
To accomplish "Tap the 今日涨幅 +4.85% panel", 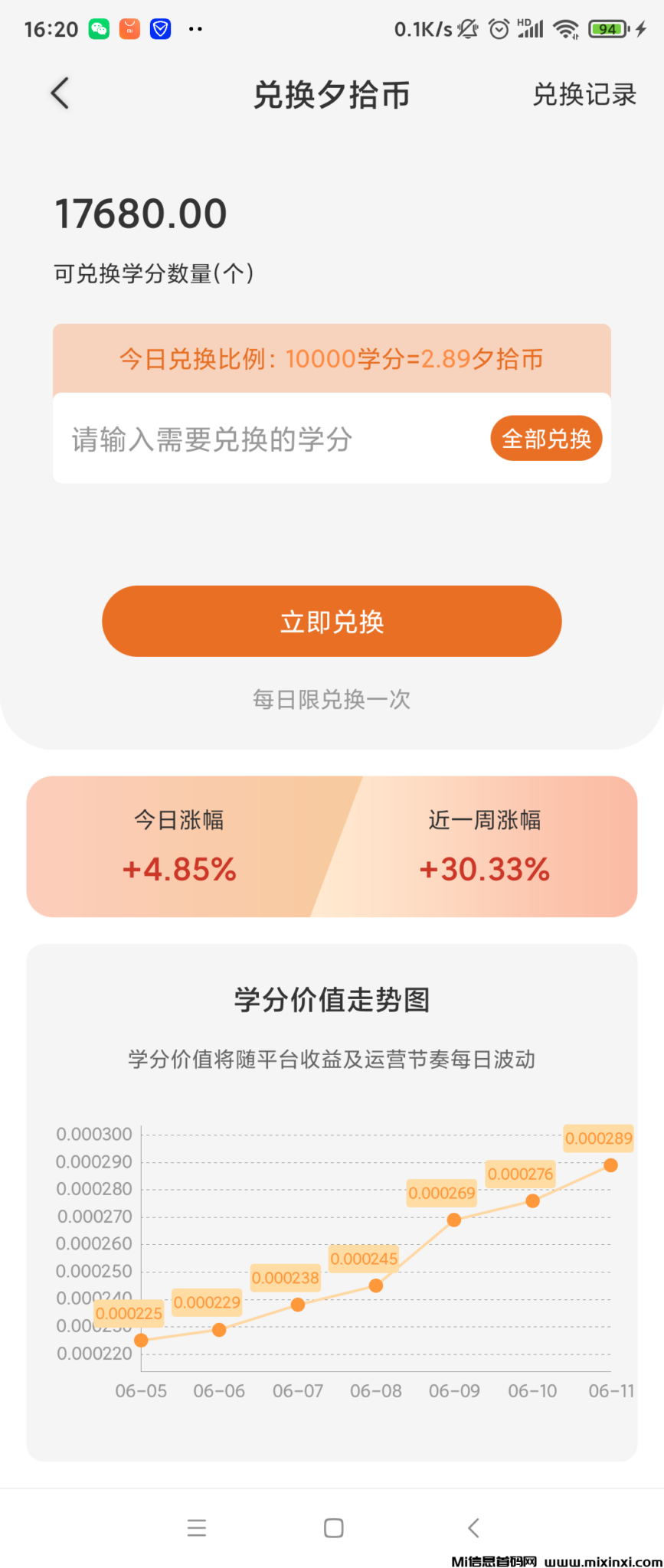I will pos(178,846).
